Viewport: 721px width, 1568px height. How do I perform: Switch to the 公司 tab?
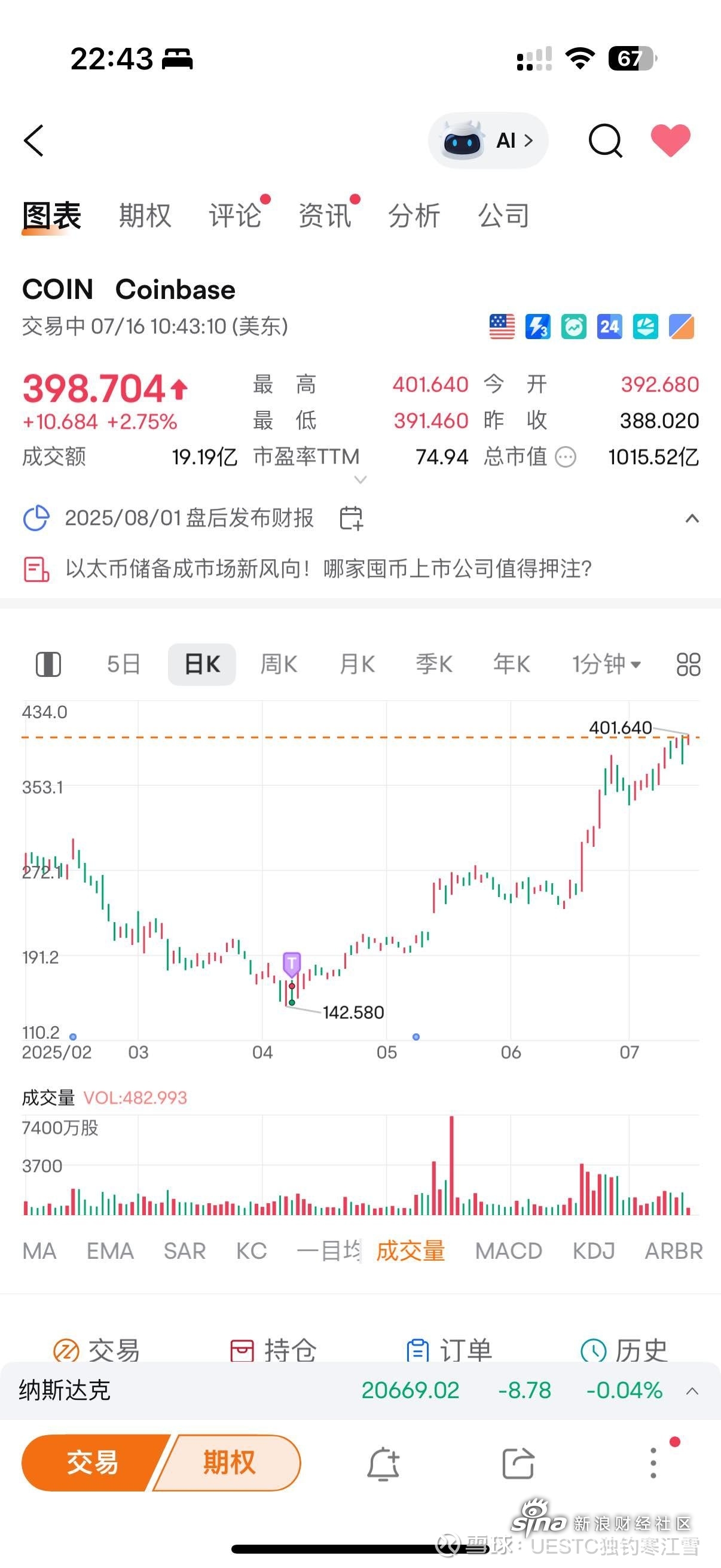(x=504, y=215)
